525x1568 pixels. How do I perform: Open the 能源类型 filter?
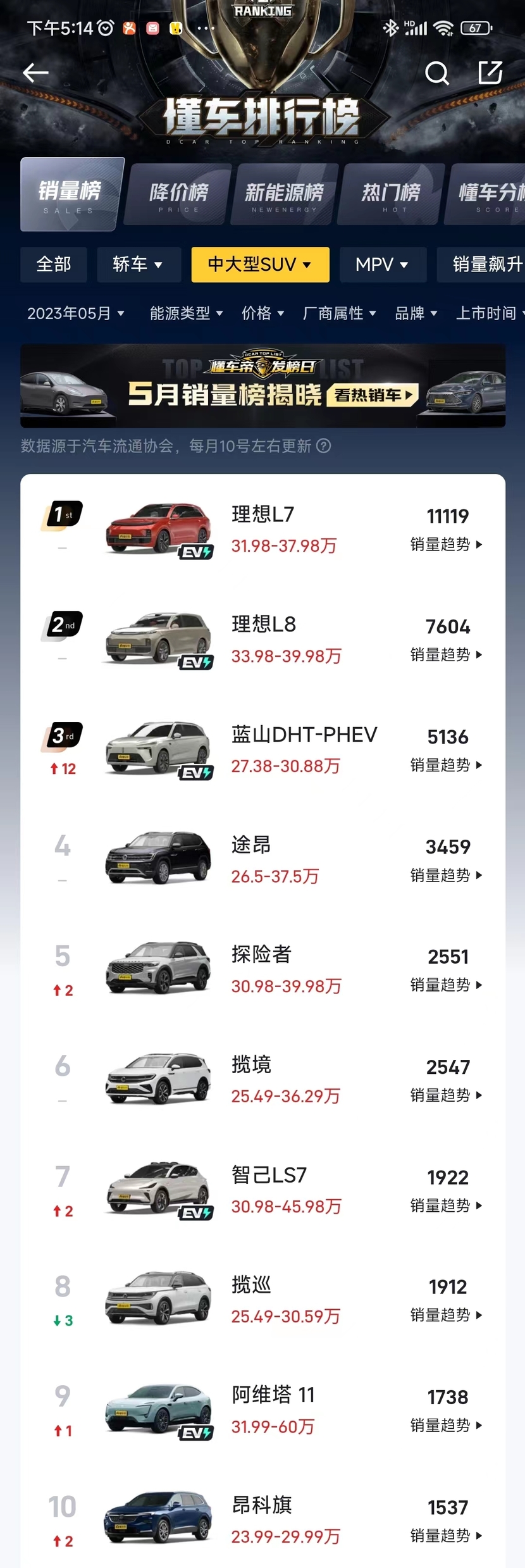pos(186,313)
